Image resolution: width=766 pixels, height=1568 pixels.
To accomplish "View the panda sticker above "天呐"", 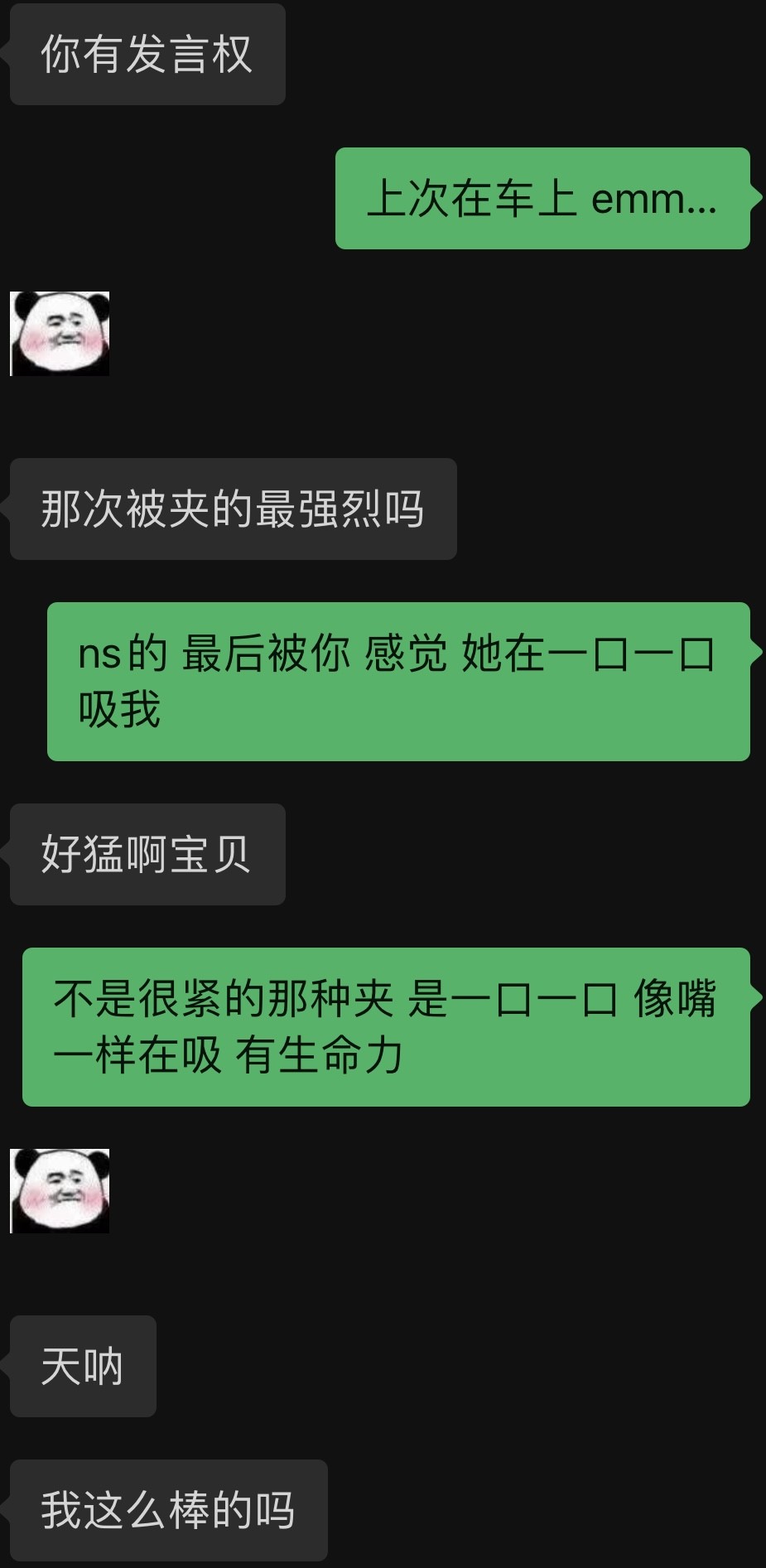I will pyautogui.click(x=60, y=1191).
